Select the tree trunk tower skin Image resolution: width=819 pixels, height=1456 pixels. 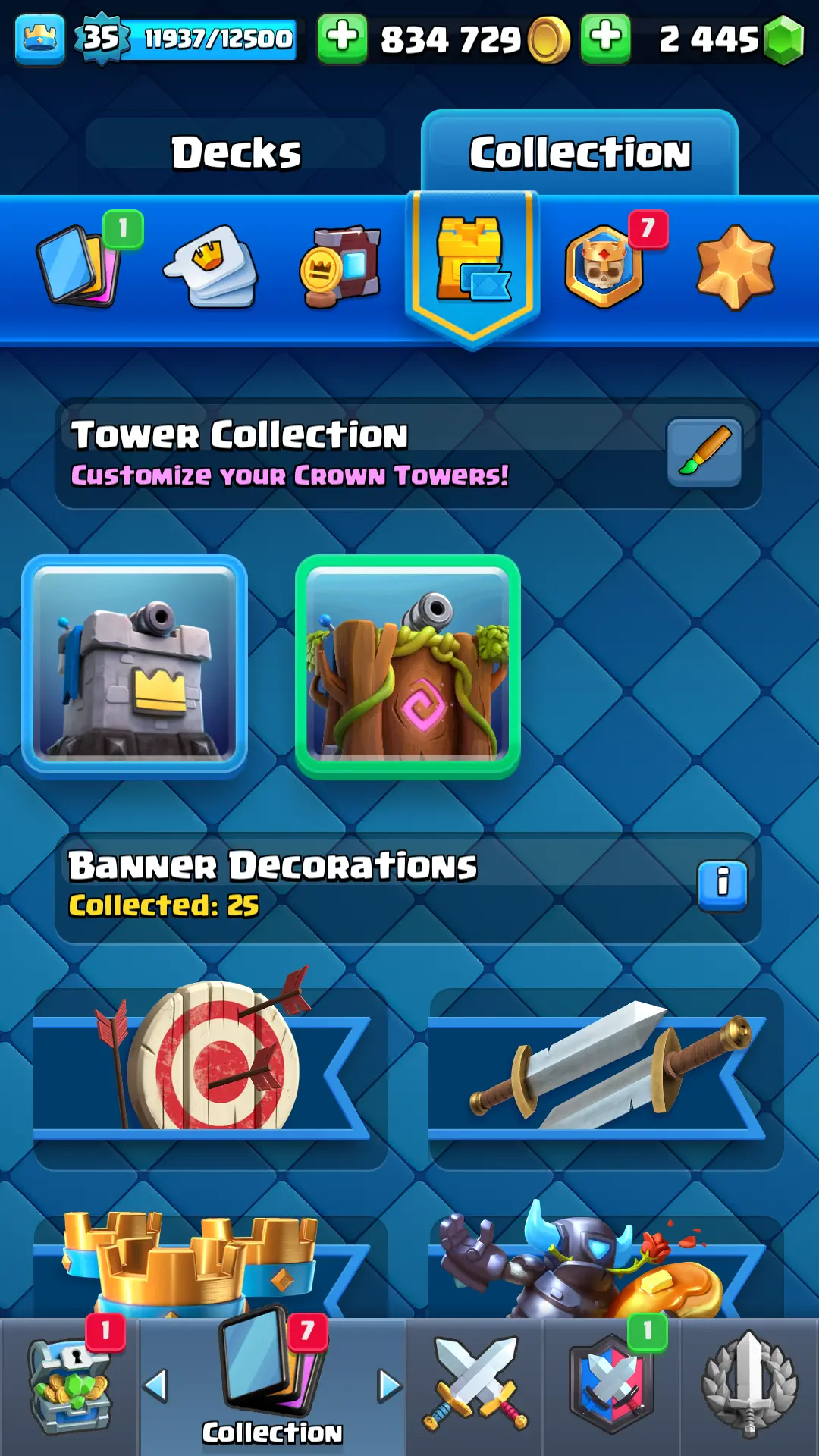point(408,667)
